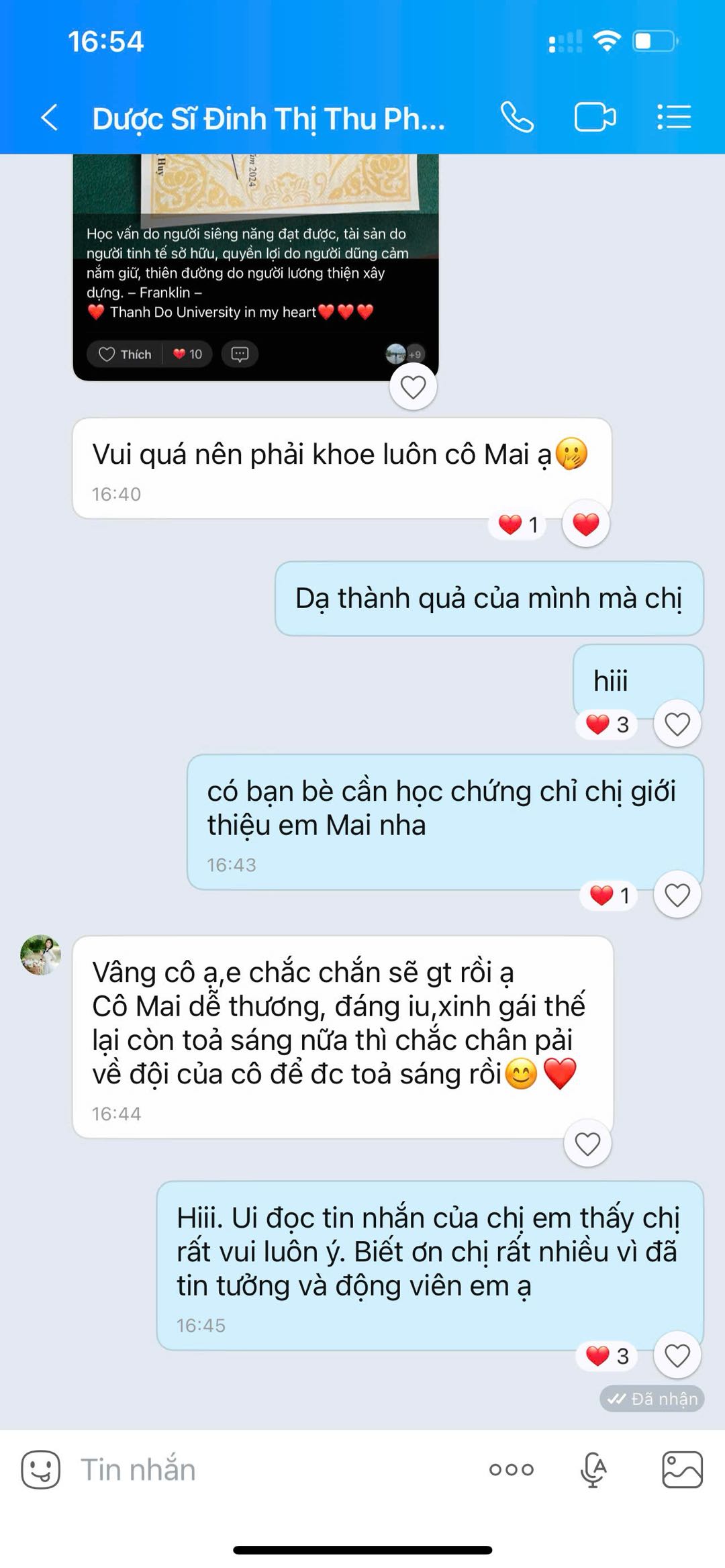The image size is (725, 1568).
Task: Like the 'có bạn bè cần học chứng chỉ' message
Action: pyautogui.click(x=677, y=895)
